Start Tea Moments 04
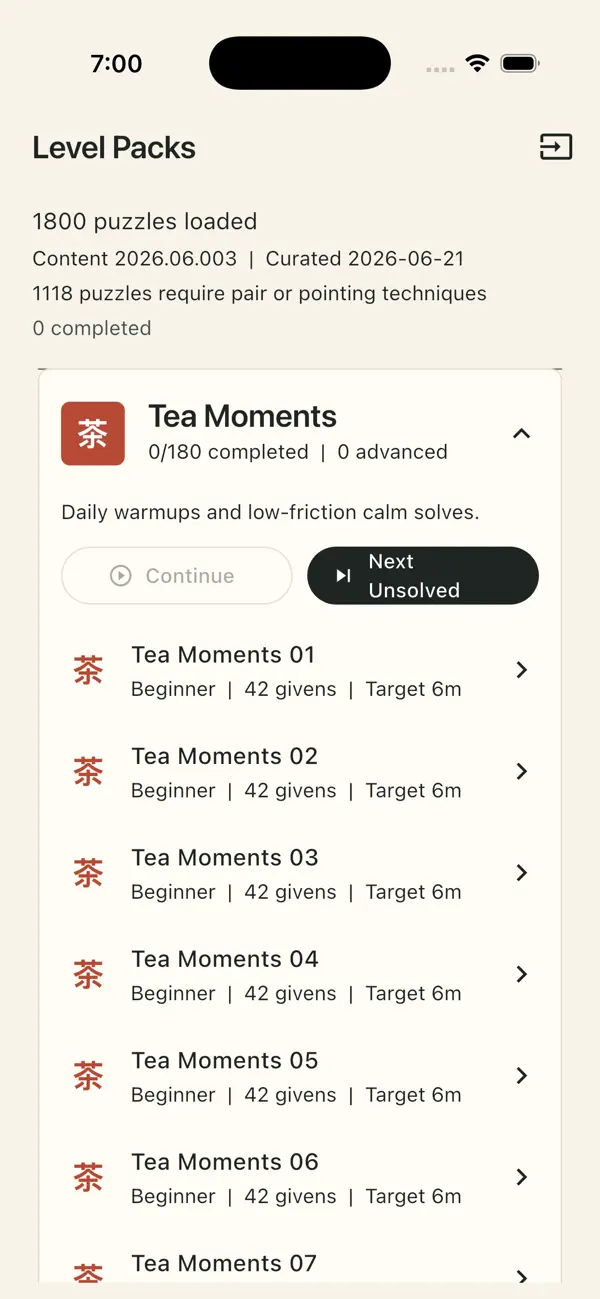600x1299 pixels. [x=300, y=975]
